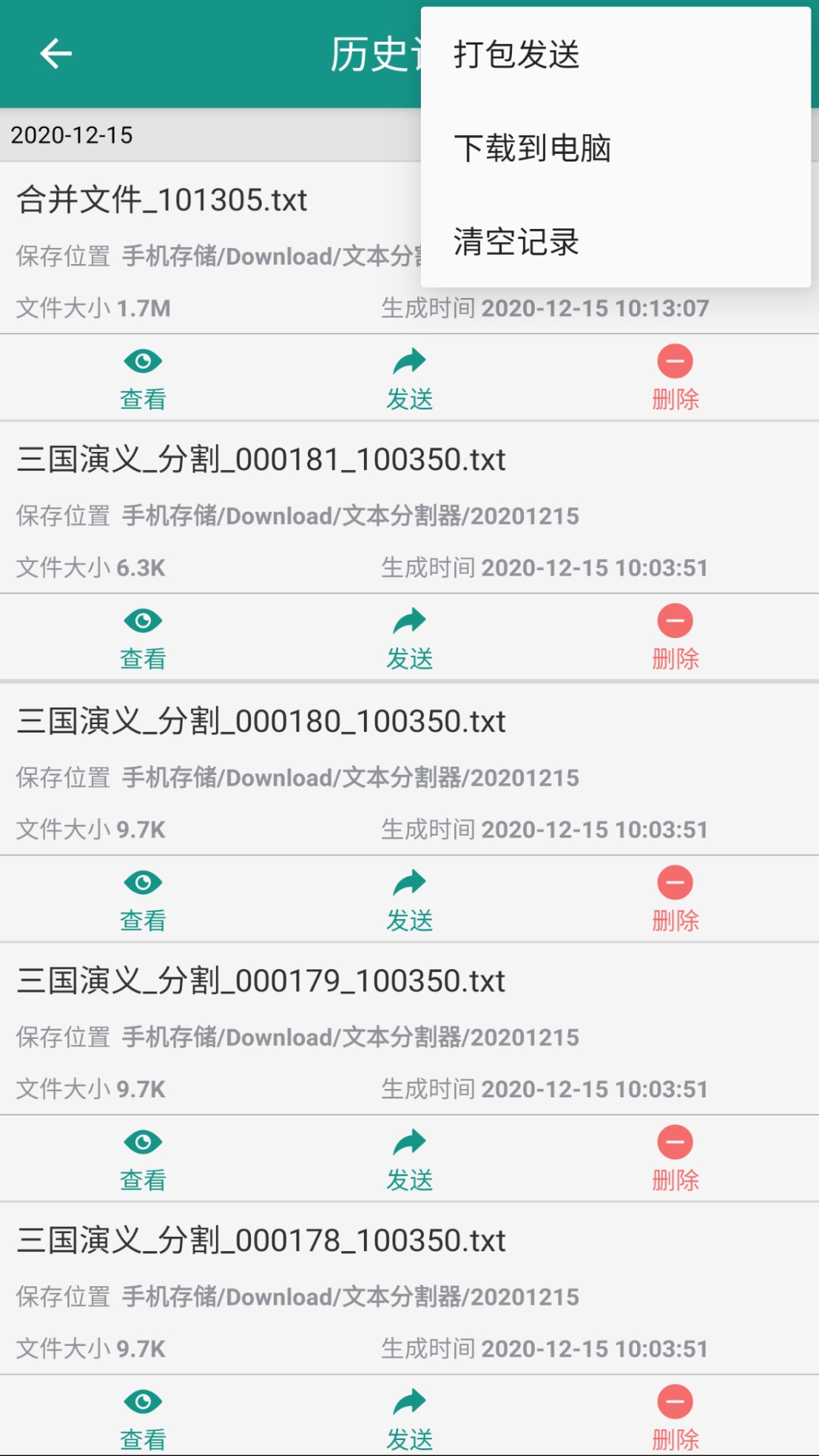Image resolution: width=819 pixels, height=1456 pixels.
Task: Click the send arrow for 三国演义_分割_000180_100350.txt
Action: click(x=409, y=883)
